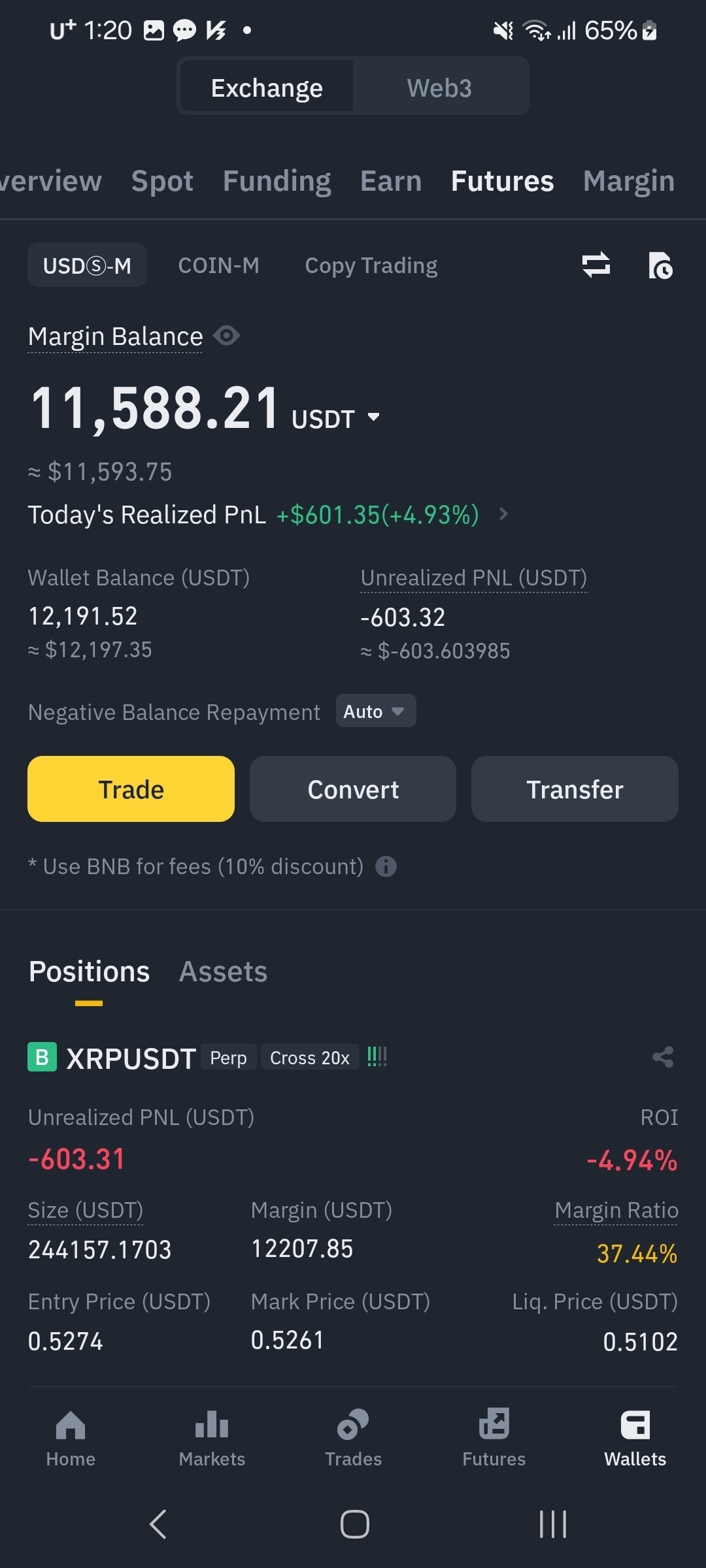Open the transaction history icon
This screenshot has width=706, height=1568.
(660, 265)
